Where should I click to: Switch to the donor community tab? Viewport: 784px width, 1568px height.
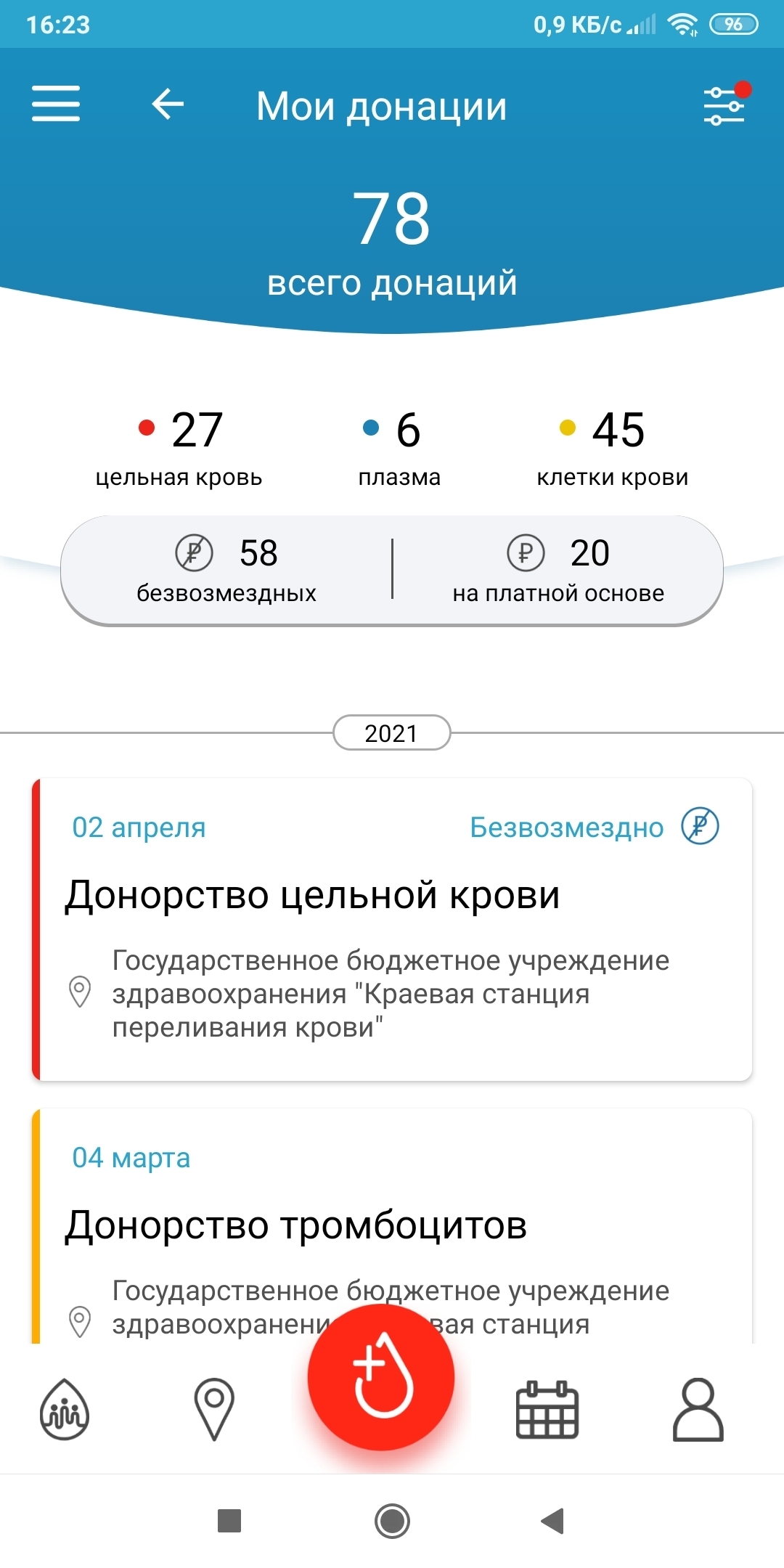point(65,1409)
